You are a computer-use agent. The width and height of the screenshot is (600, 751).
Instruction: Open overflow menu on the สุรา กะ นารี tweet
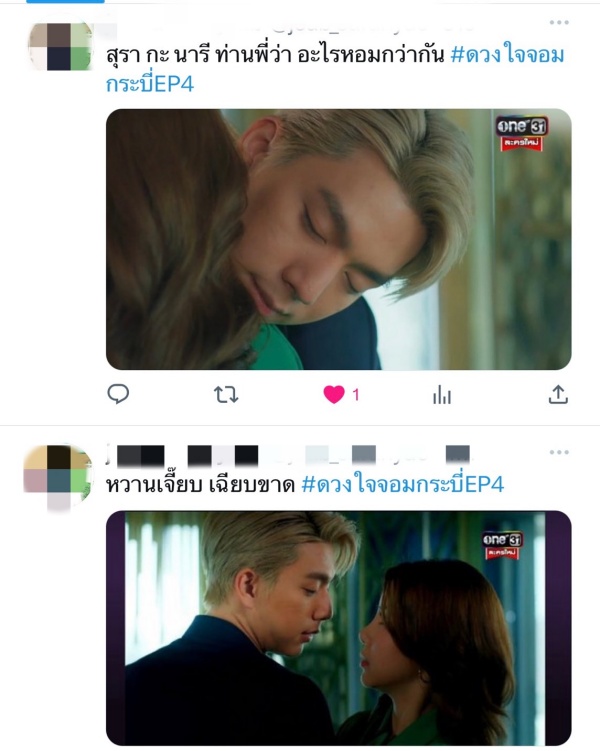[558, 21]
